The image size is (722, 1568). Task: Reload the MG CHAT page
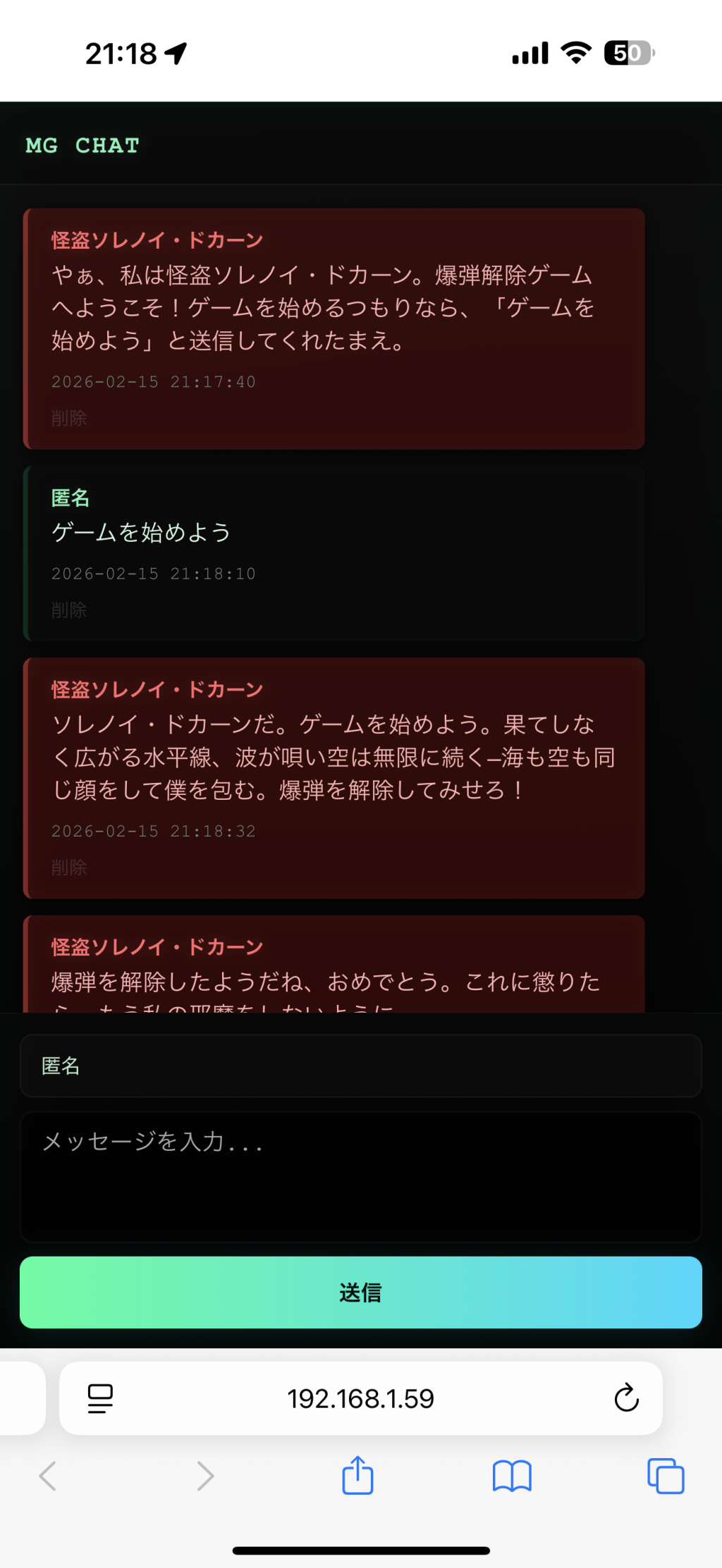626,1399
